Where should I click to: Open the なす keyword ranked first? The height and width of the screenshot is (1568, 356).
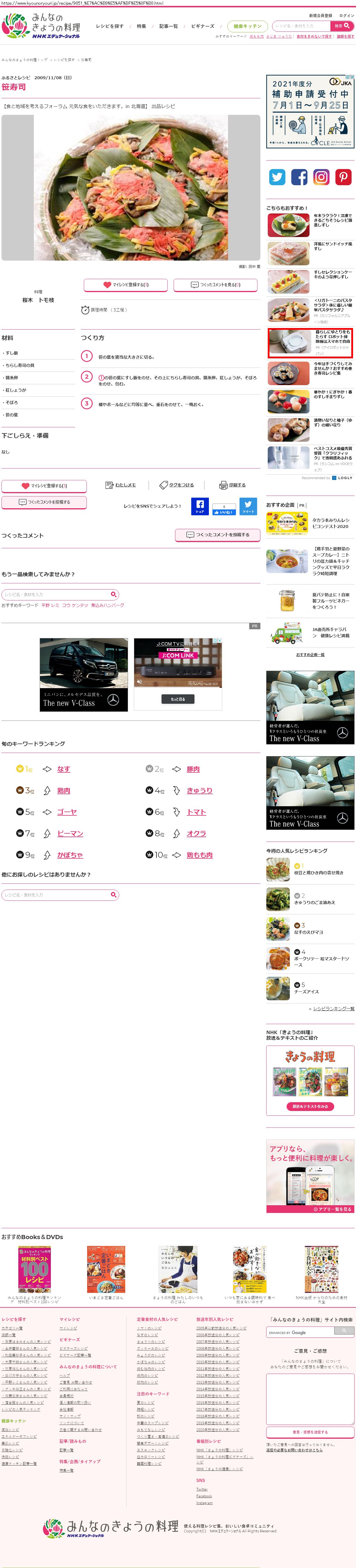(x=63, y=769)
